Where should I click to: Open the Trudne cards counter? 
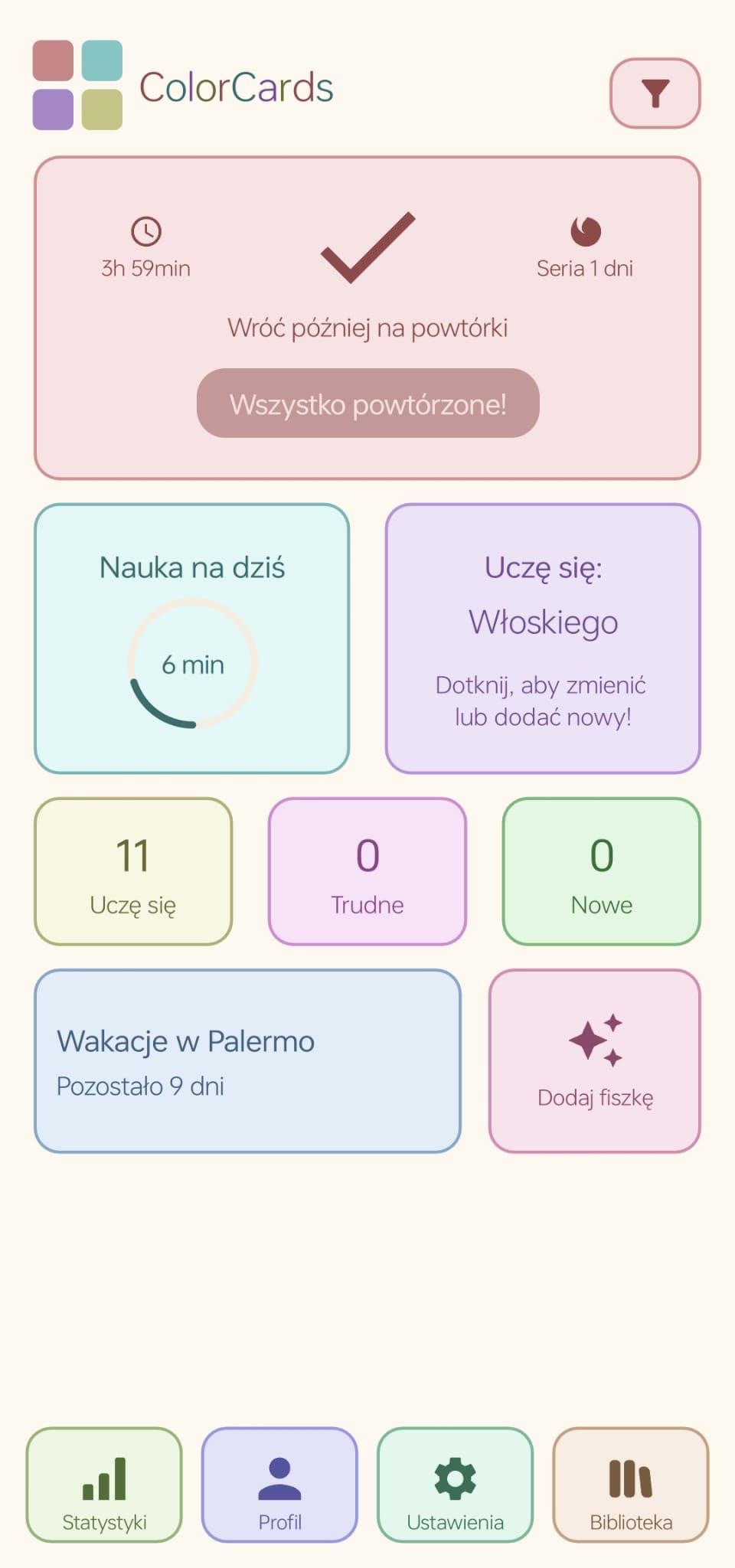click(x=367, y=871)
